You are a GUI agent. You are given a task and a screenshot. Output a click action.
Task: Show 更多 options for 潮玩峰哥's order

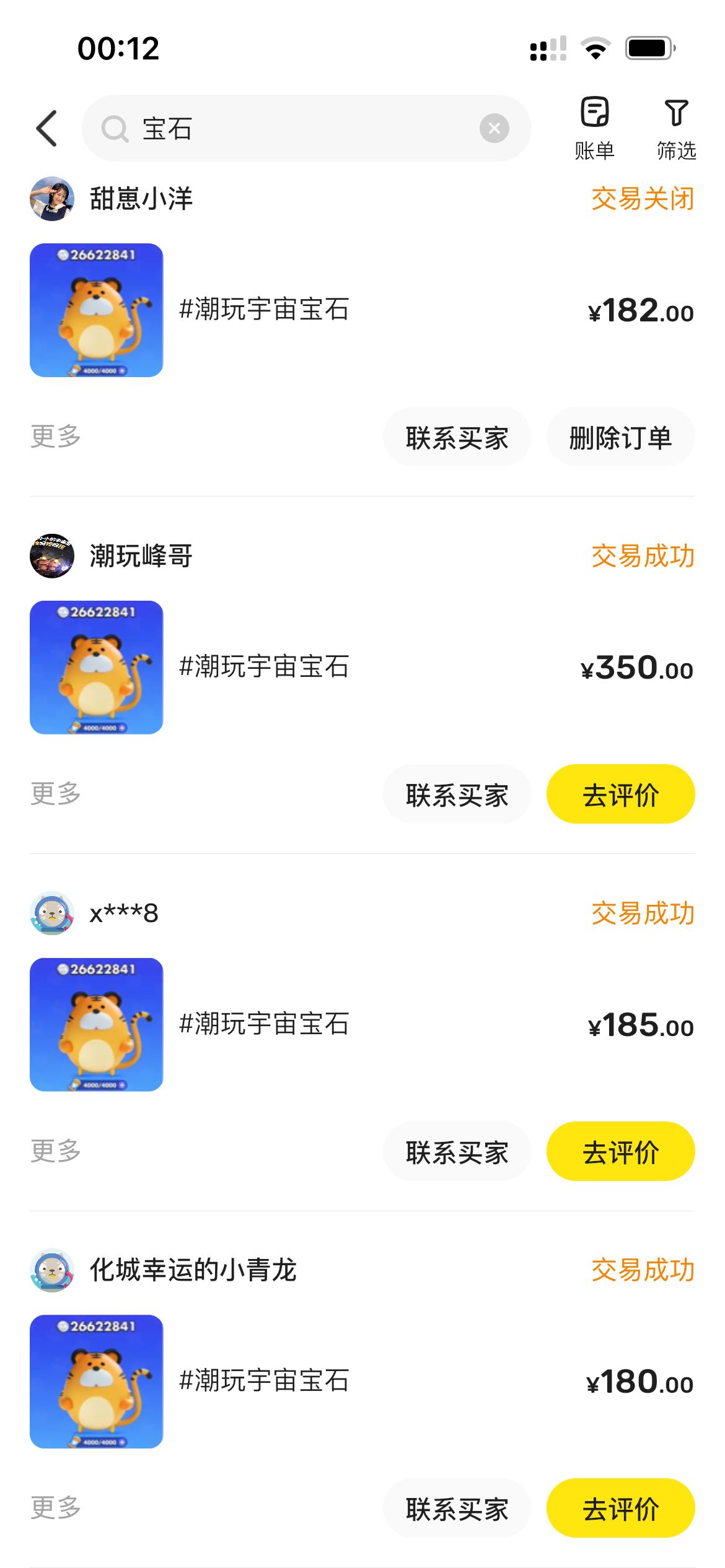56,794
